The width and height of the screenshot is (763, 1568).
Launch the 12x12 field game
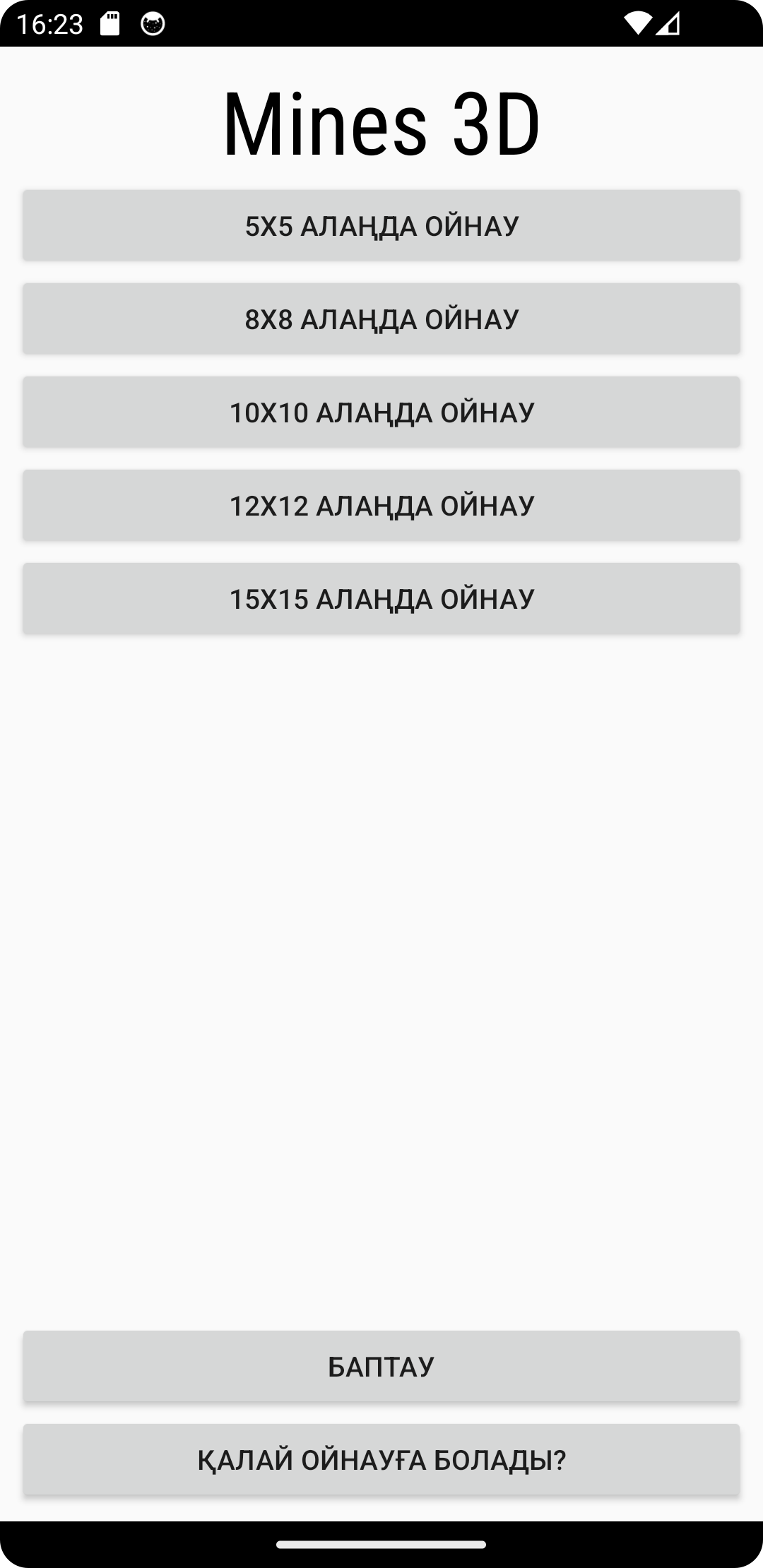pyautogui.click(x=381, y=505)
